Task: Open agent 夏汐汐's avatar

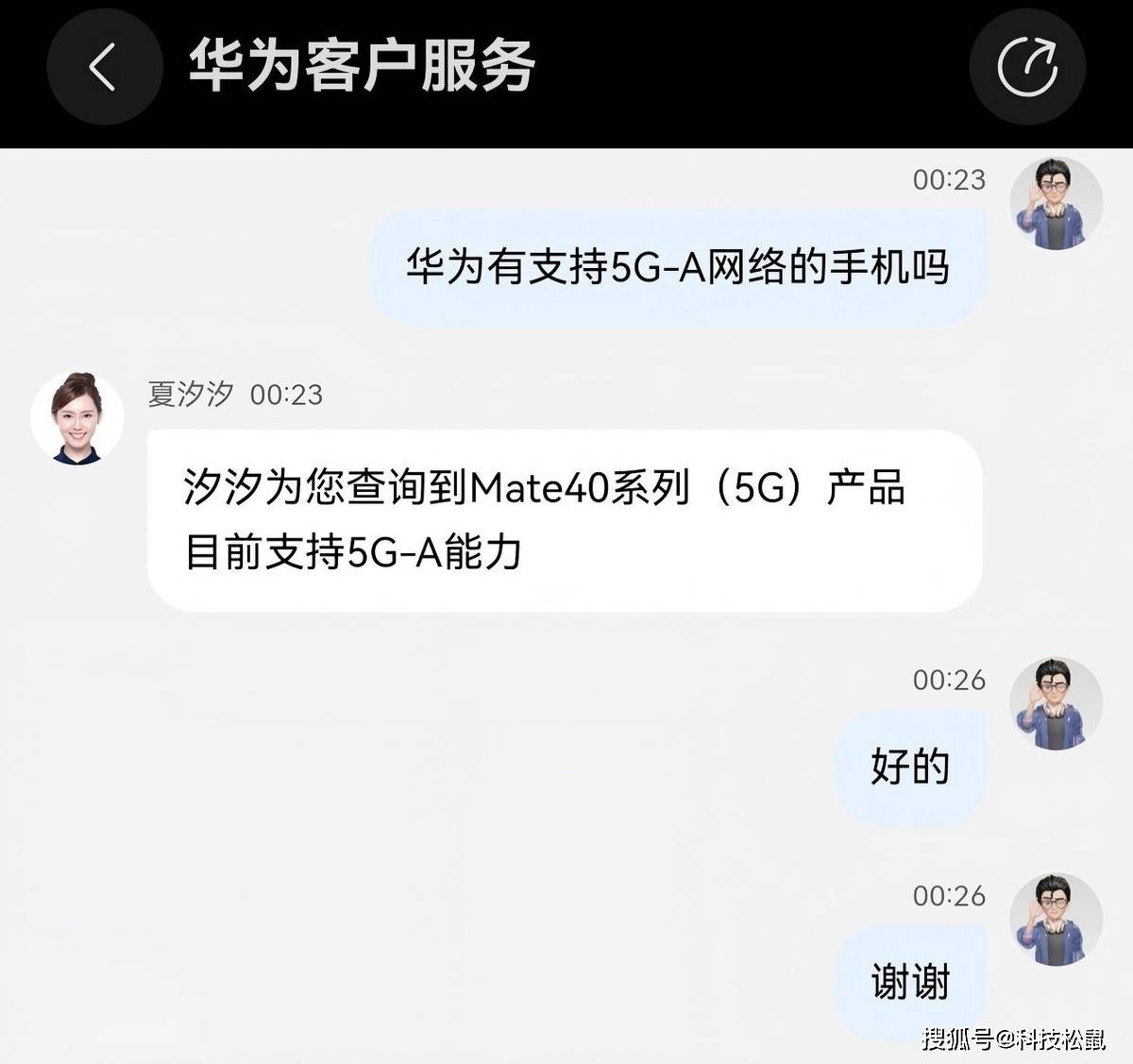Action: point(77,419)
